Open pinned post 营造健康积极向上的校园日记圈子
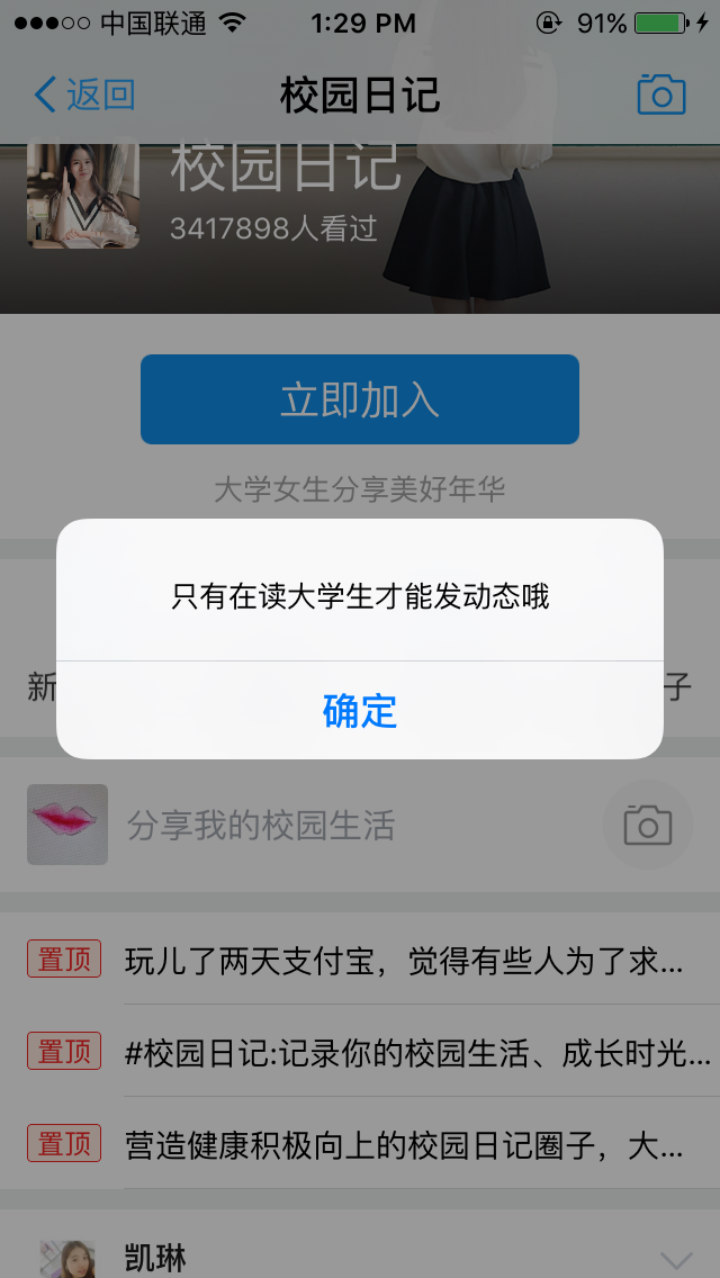 (x=403, y=1146)
